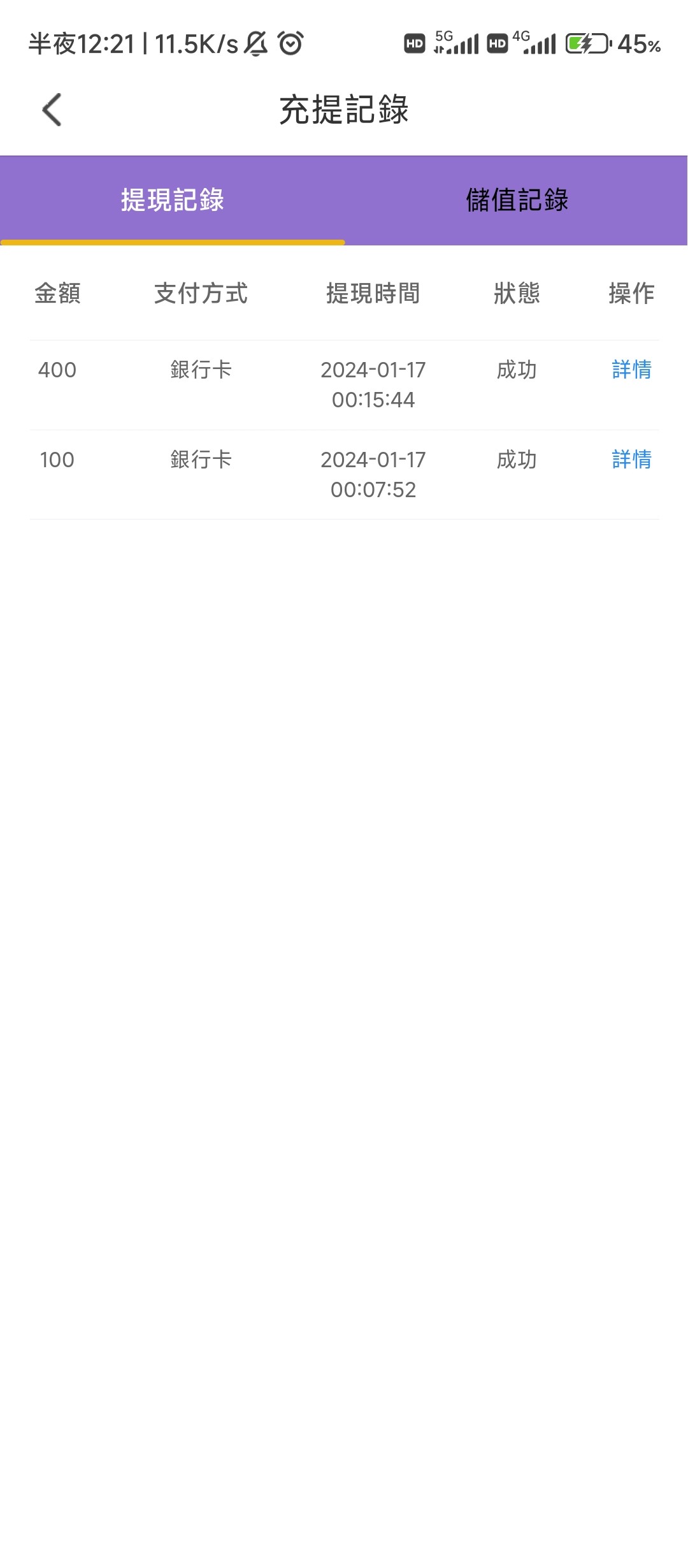Viewport: 688px width, 1568px height.
Task: Select the 提現記錄 tab
Action: point(172,200)
